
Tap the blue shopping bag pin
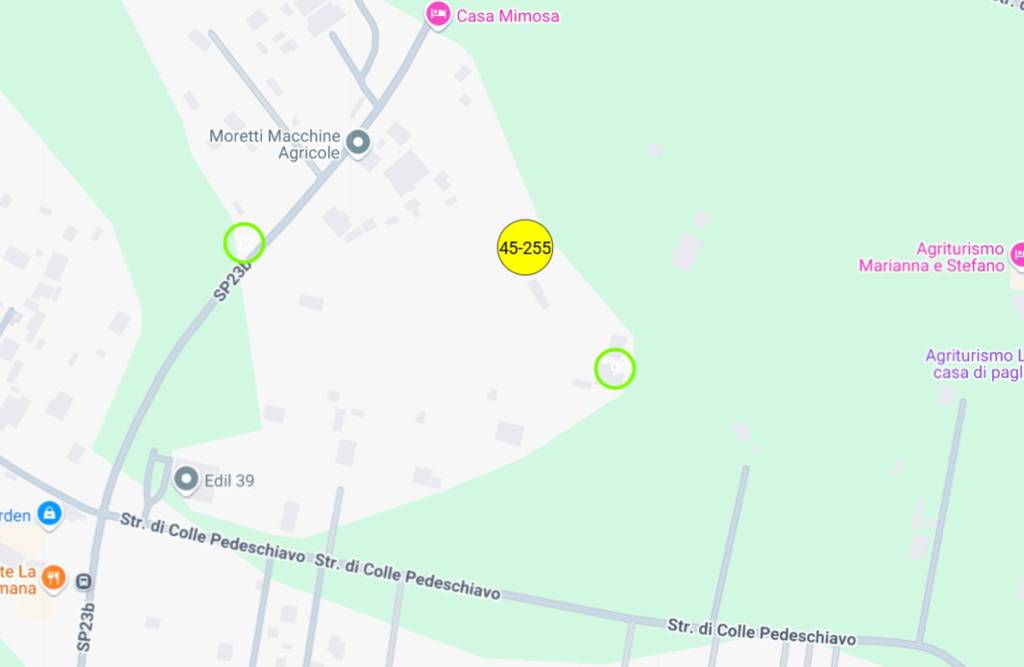pos(49,514)
